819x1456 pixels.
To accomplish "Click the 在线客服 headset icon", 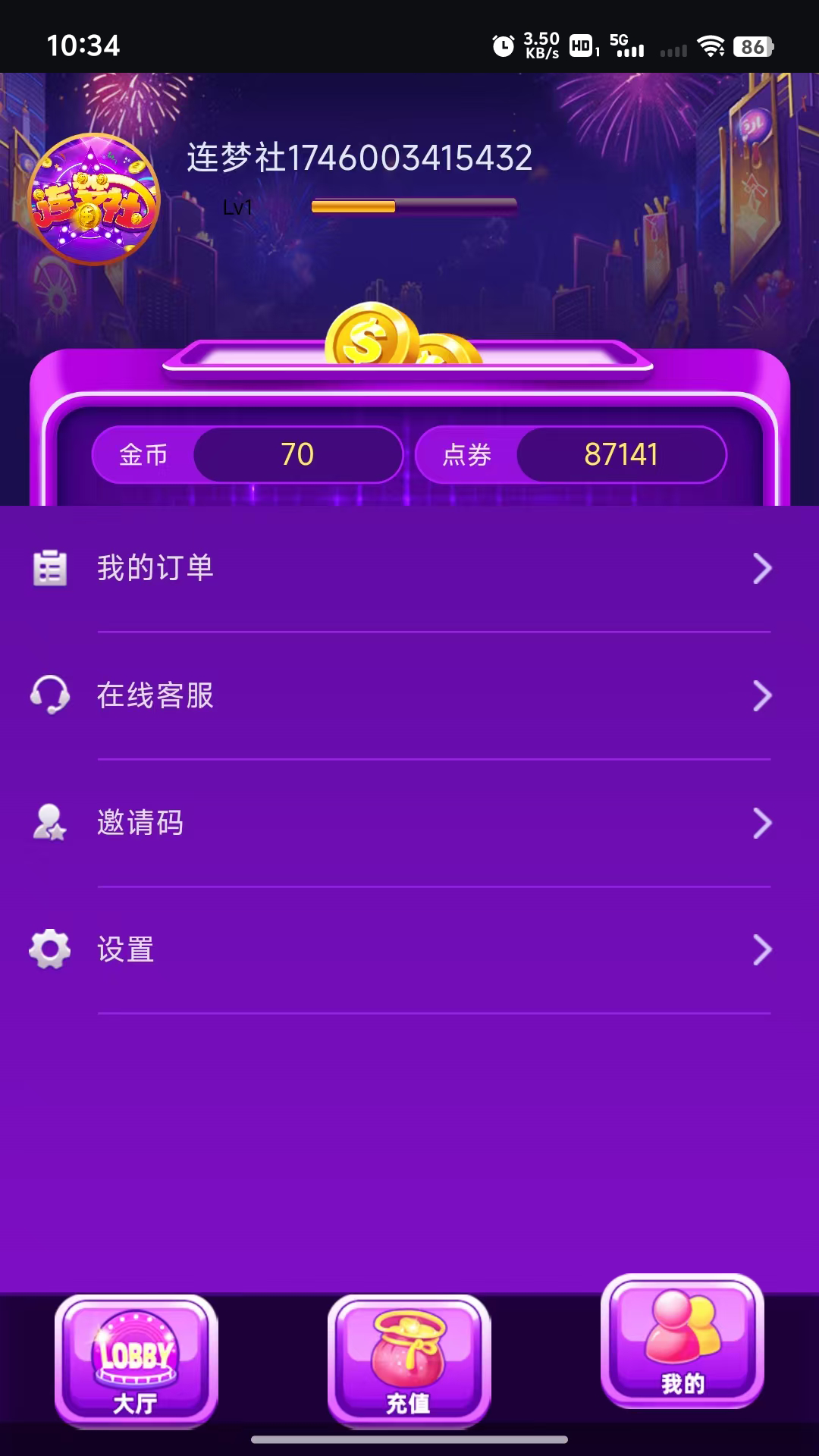I will (49, 695).
